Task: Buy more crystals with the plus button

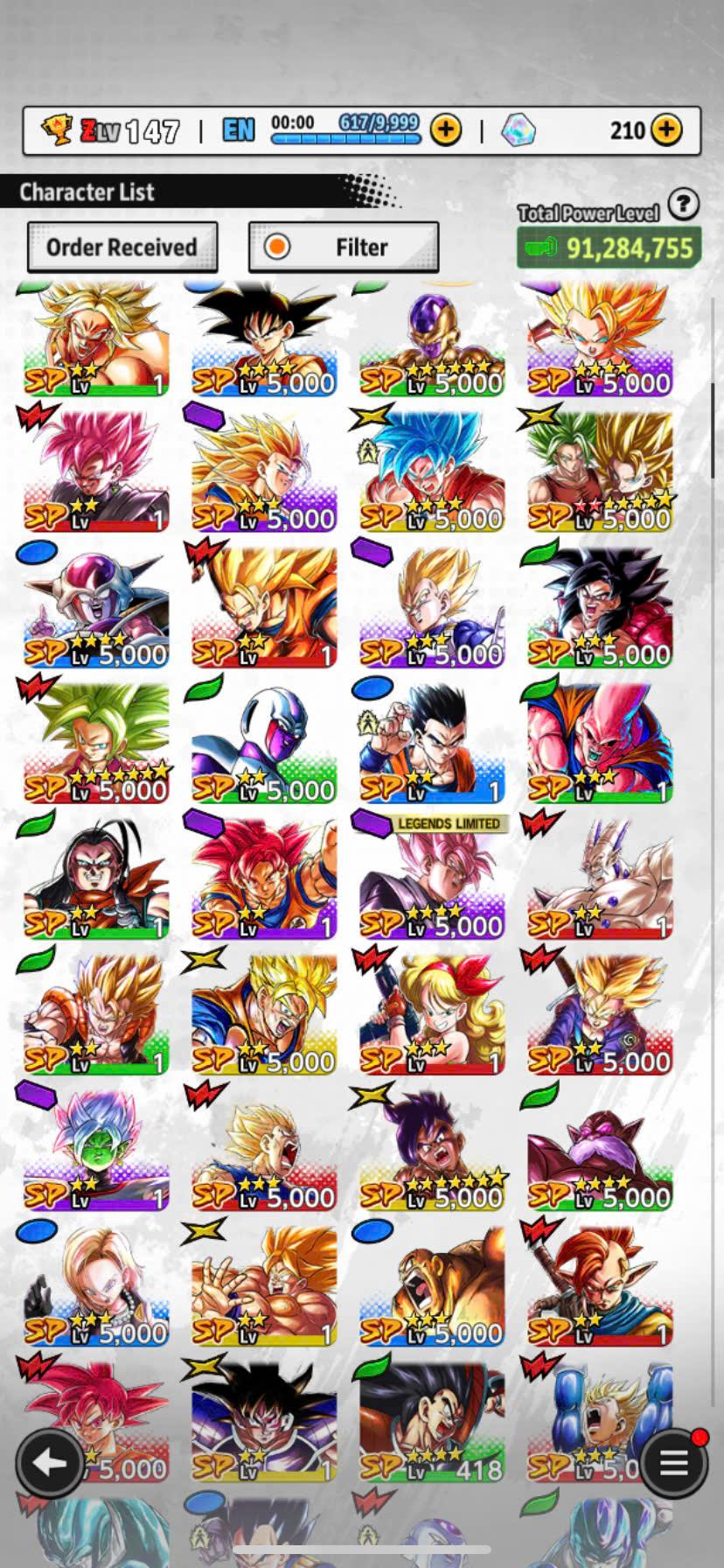Action: (x=666, y=130)
